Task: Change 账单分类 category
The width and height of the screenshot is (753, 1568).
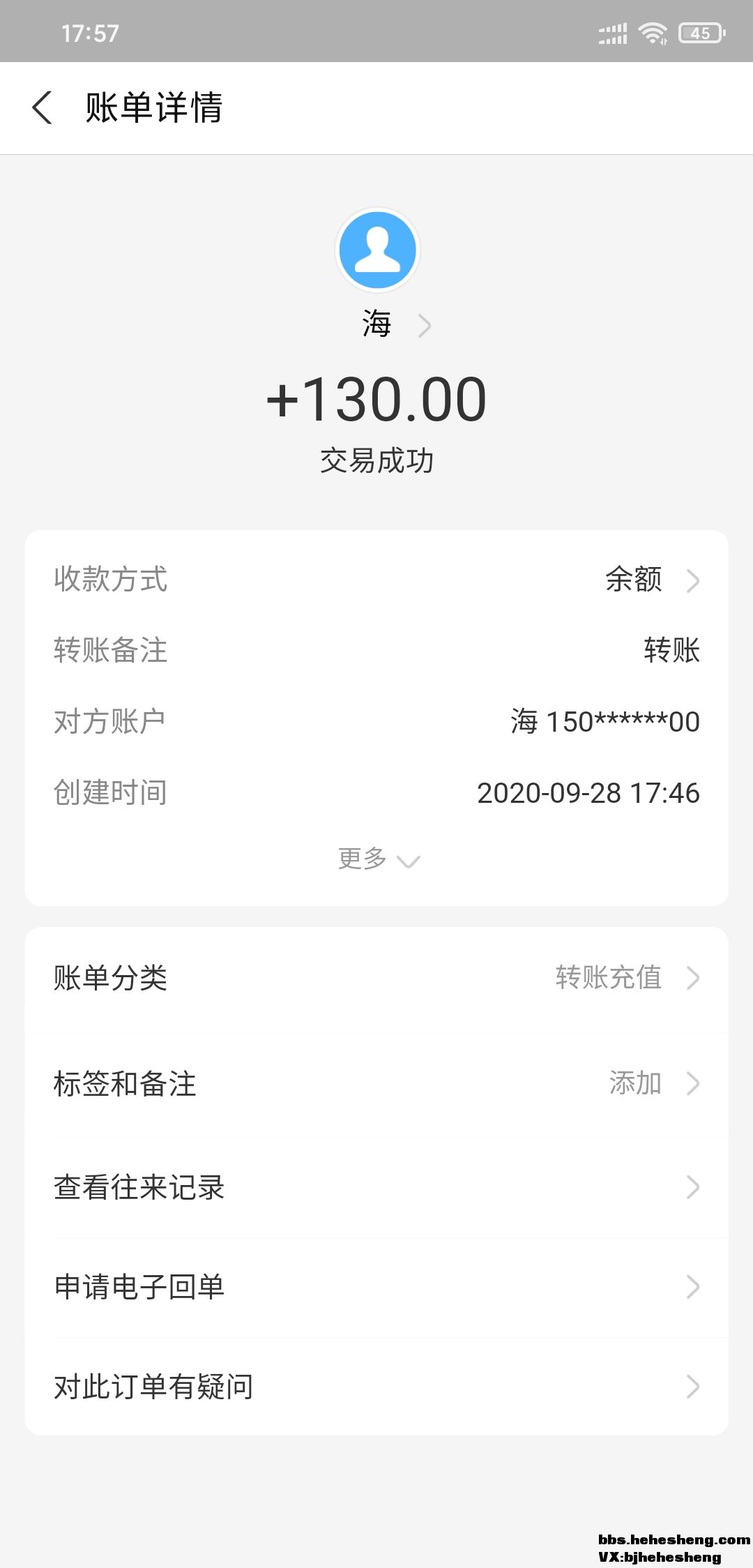Action: (x=376, y=978)
